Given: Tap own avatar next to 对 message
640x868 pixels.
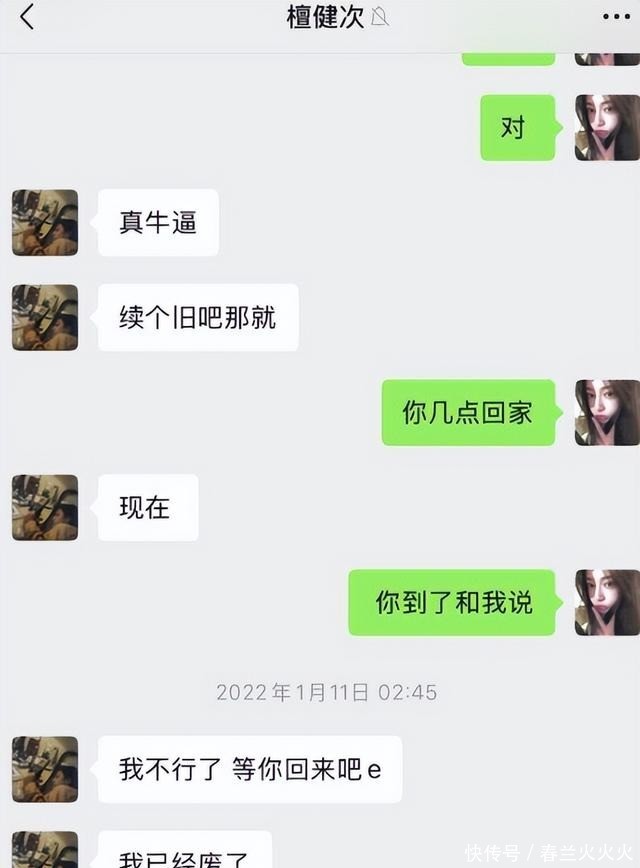Looking at the screenshot, I should 606,128.
